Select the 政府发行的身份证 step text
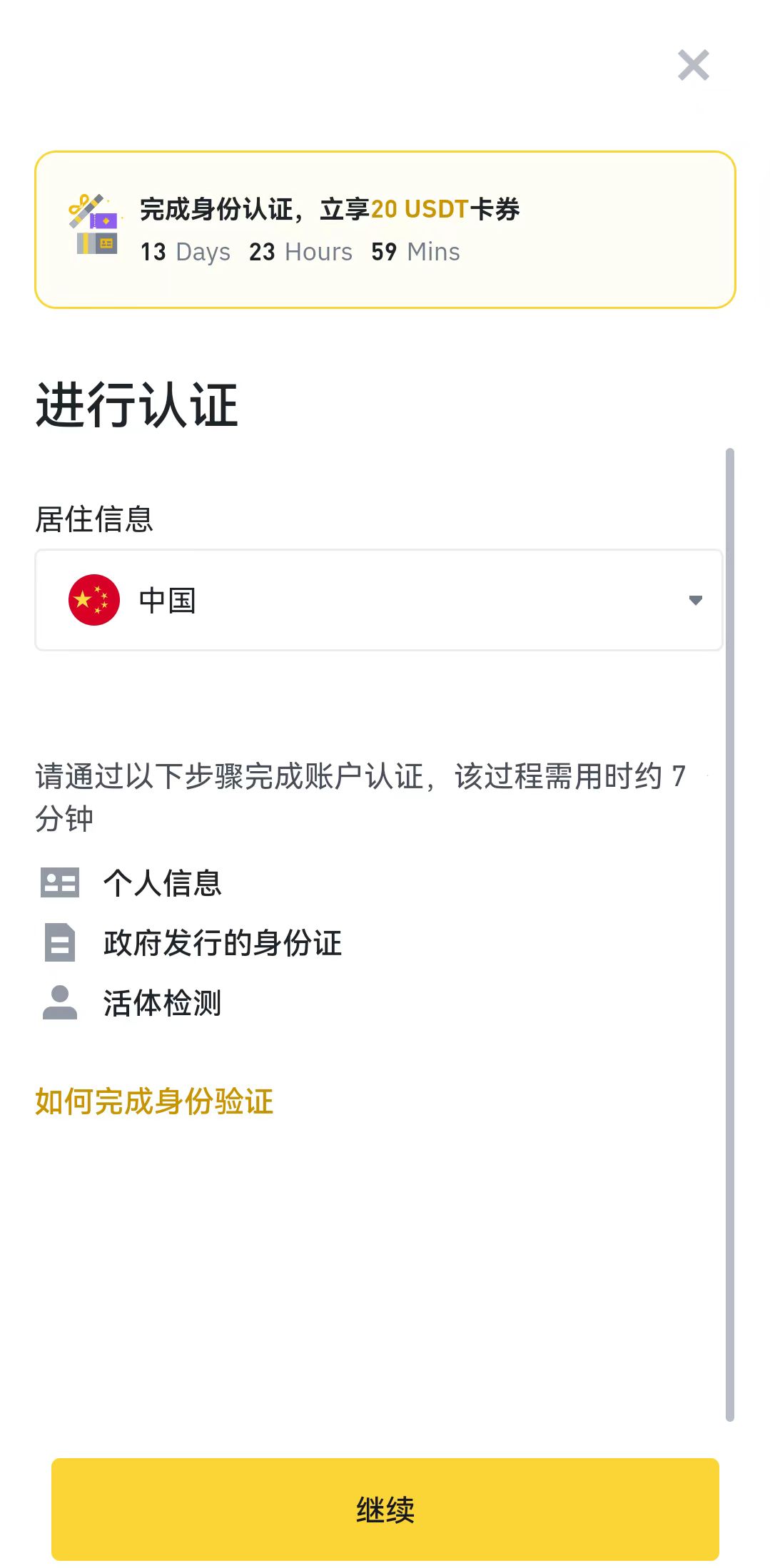 223,943
